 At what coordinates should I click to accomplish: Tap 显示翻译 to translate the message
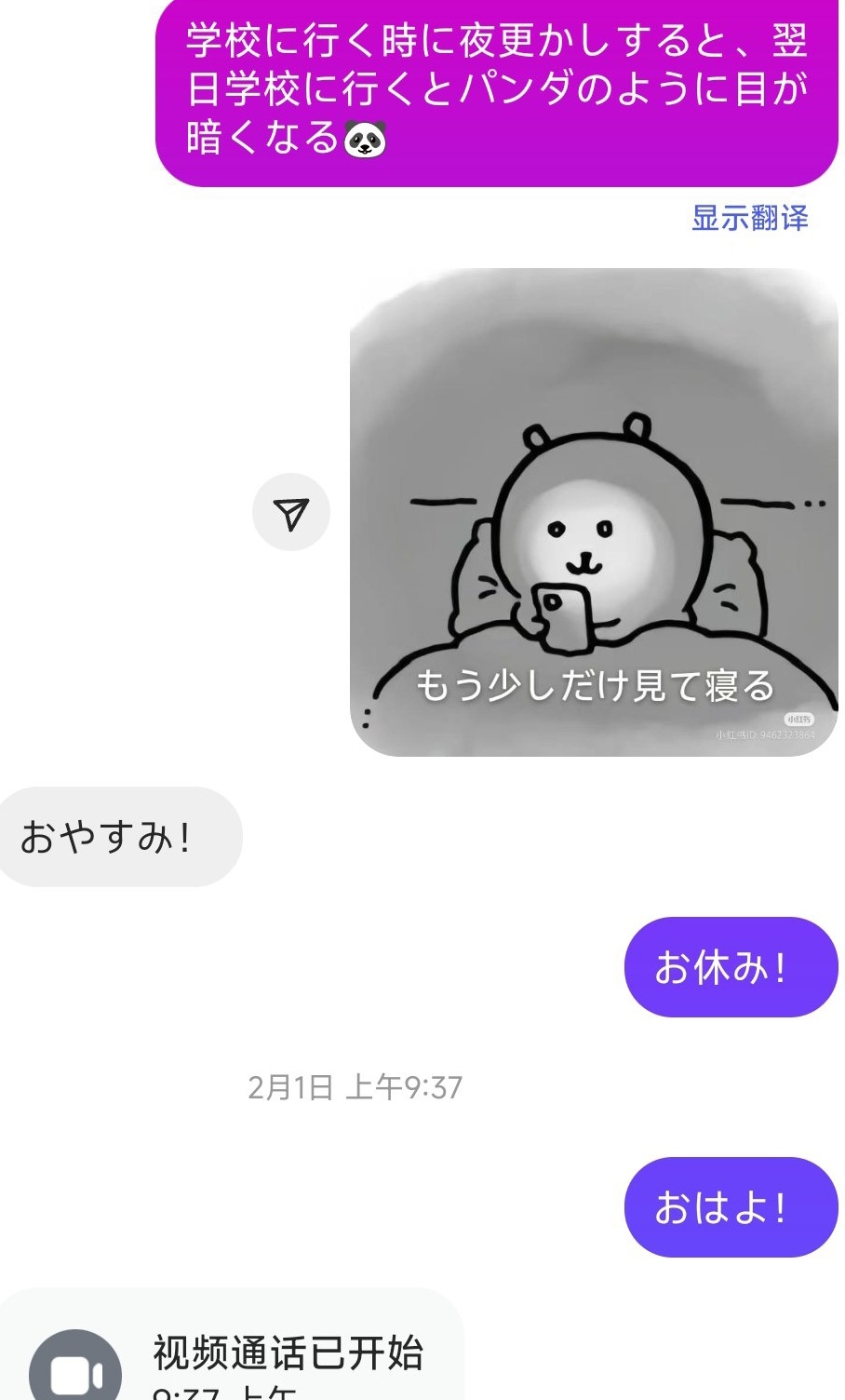749,219
